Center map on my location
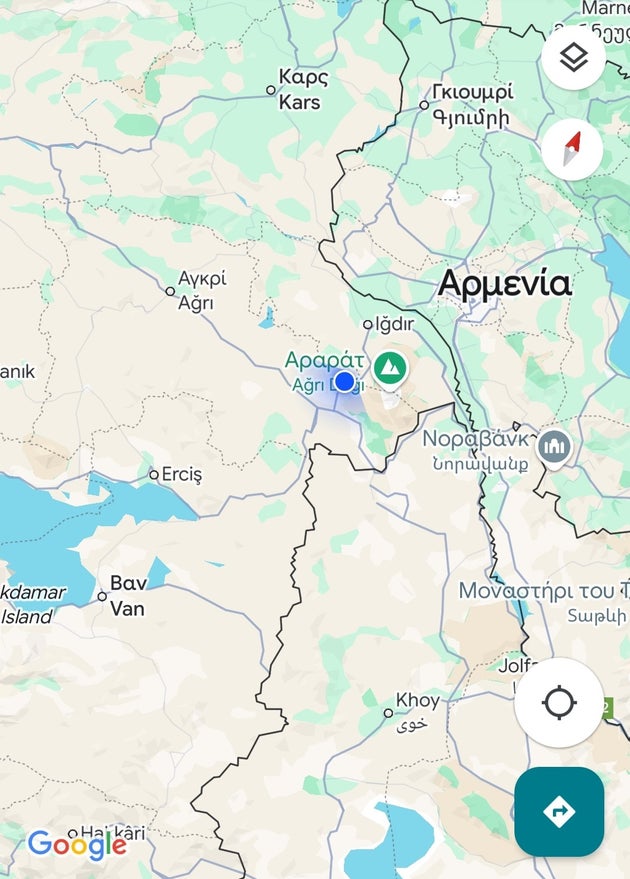Screen dimensions: 630x879 (559, 702)
